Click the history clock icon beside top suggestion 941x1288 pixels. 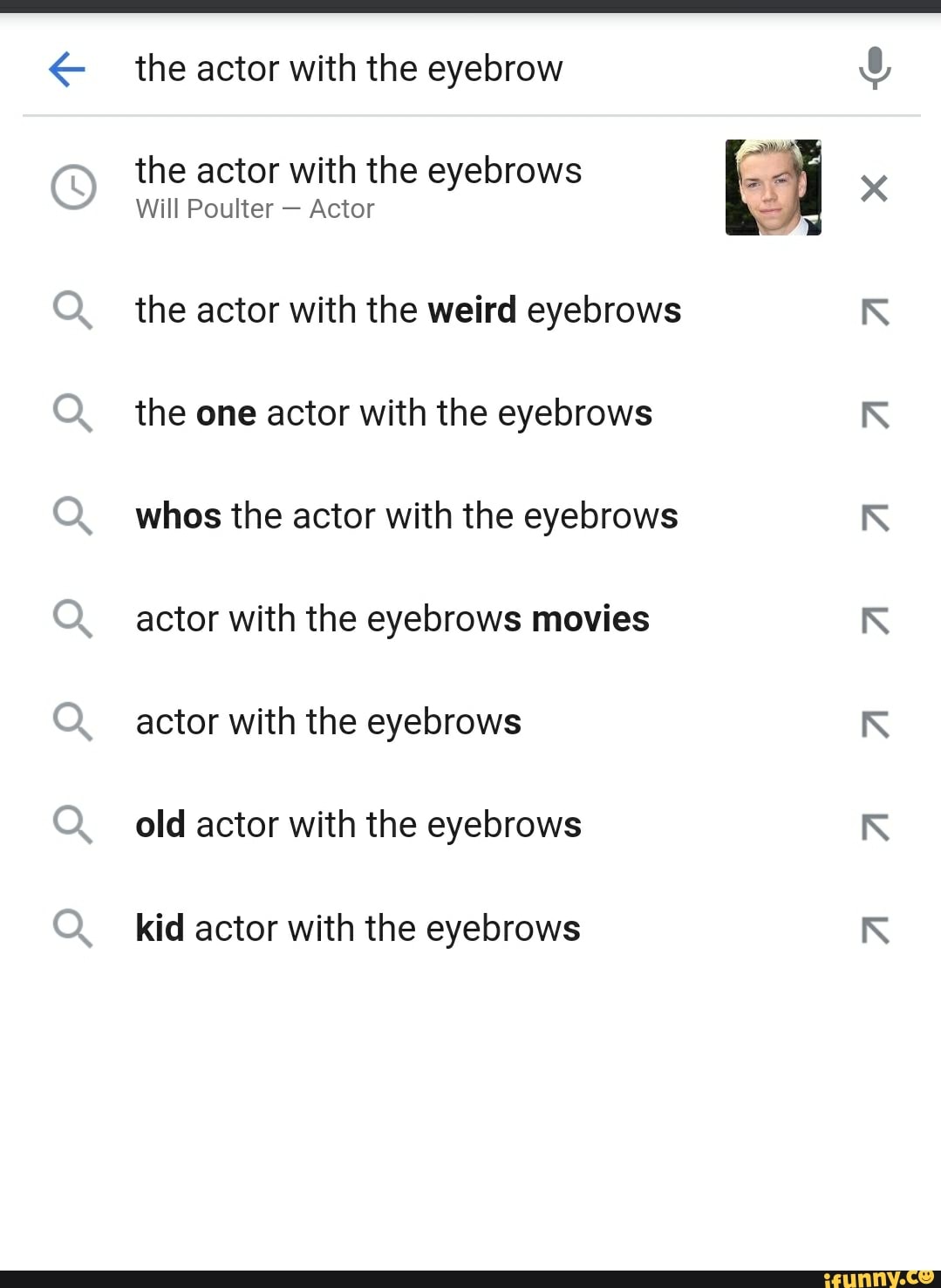(73, 187)
